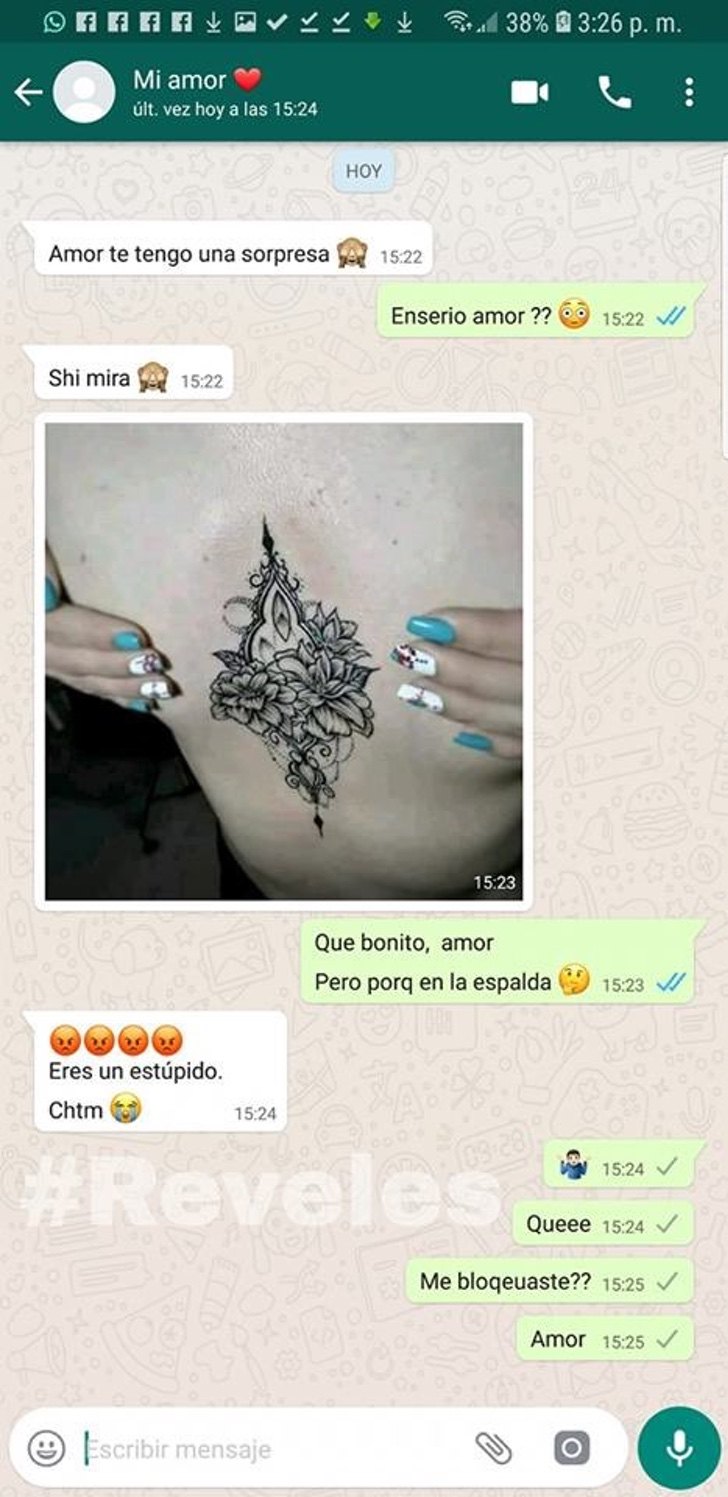Open the camera from the message bar

(x=572, y=1447)
